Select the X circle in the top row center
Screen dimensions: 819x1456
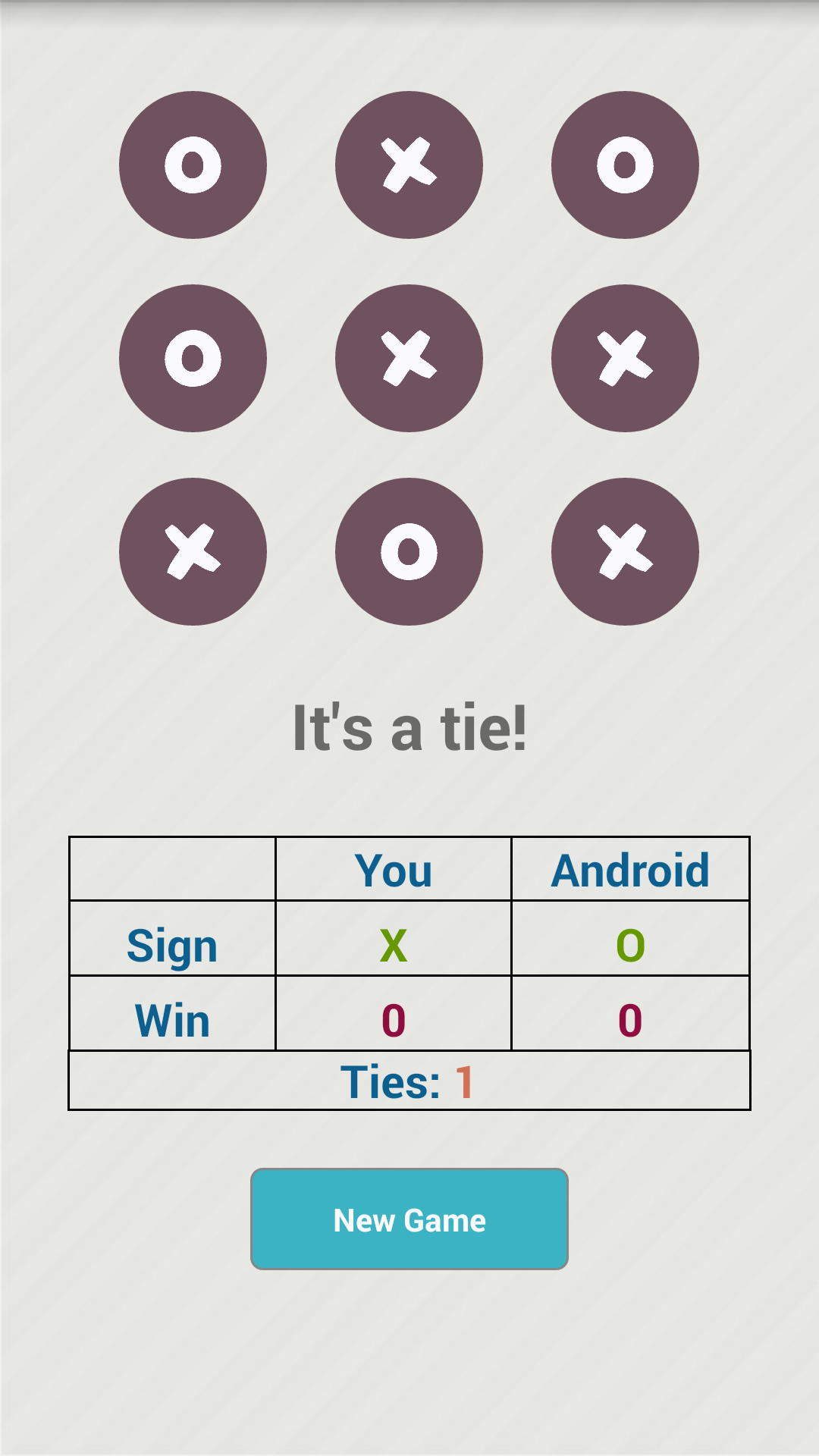click(x=409, y=166)
